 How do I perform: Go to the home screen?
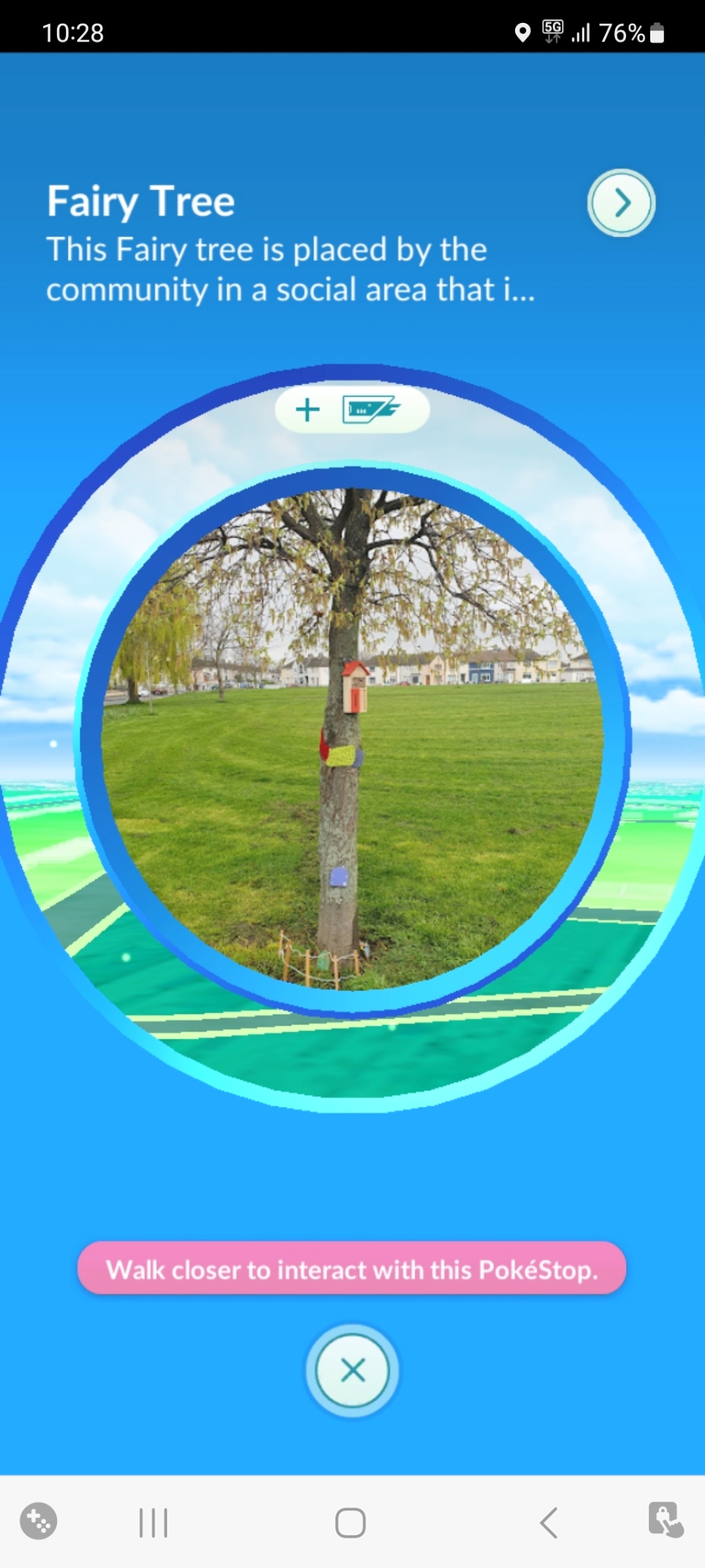350,1523
